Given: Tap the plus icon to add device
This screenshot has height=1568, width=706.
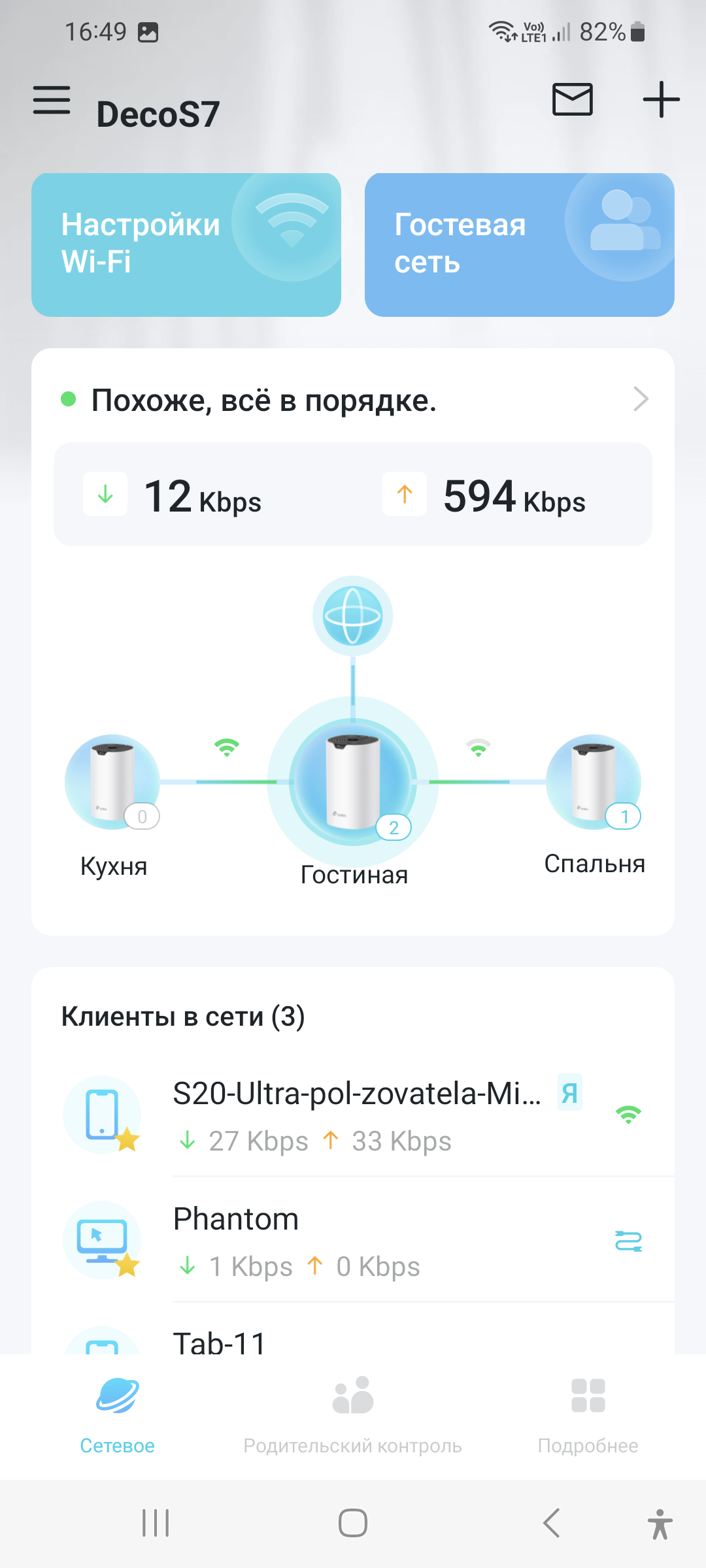Looking at the screenshot, I should [661, 99].
